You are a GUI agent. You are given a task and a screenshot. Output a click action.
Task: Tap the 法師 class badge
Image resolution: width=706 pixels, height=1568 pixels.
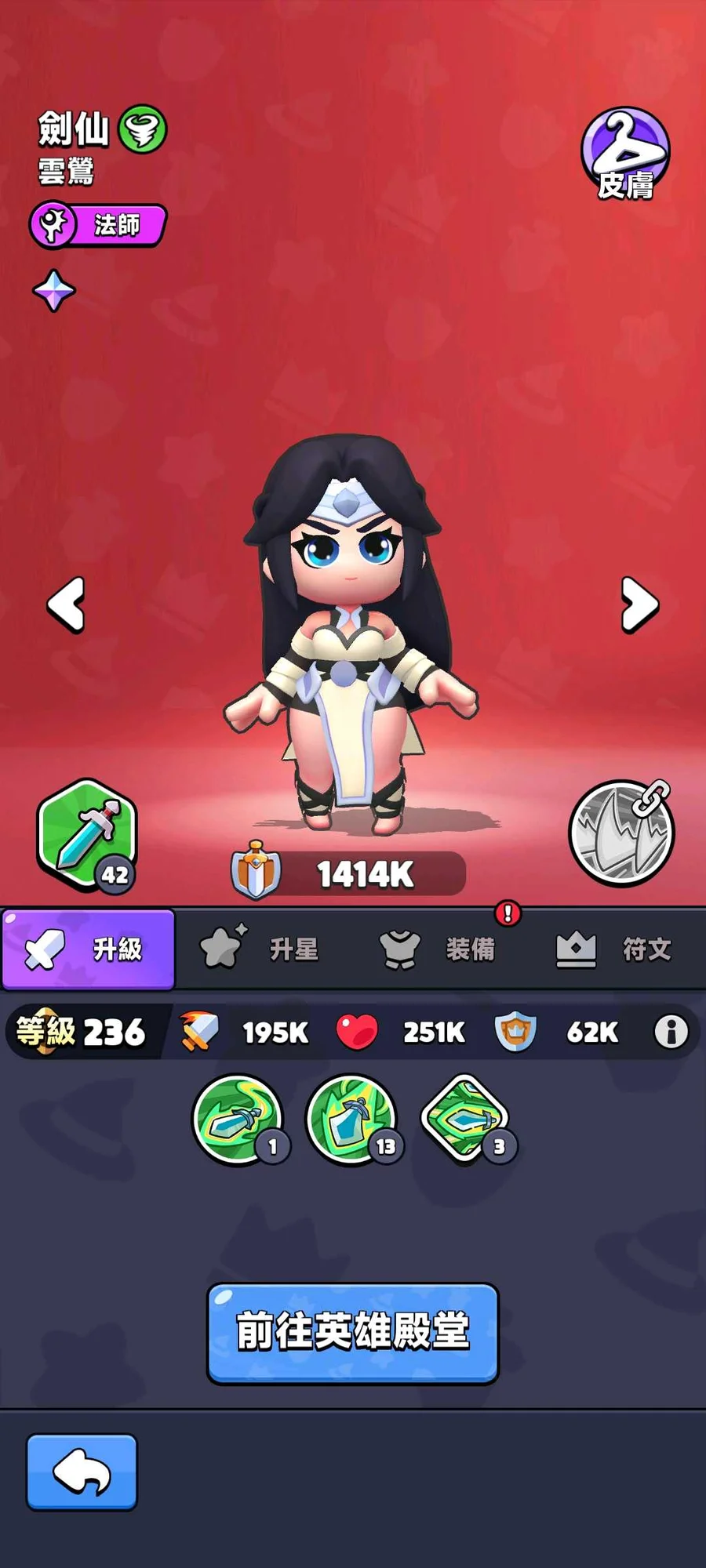(98, 226)
